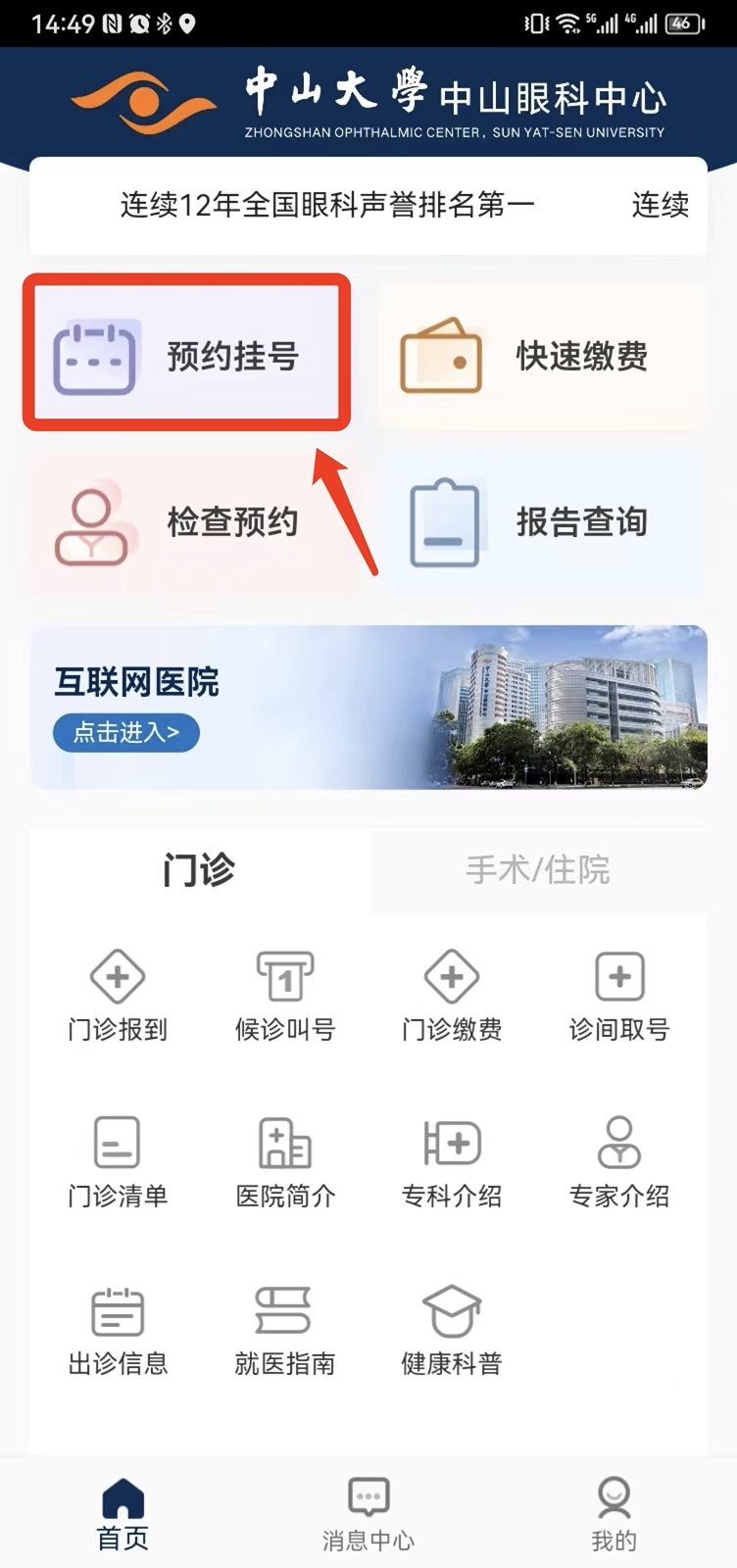Go to 我的 profile tab
This screenshot has width=737, height=1568.
click(614, 1514)
